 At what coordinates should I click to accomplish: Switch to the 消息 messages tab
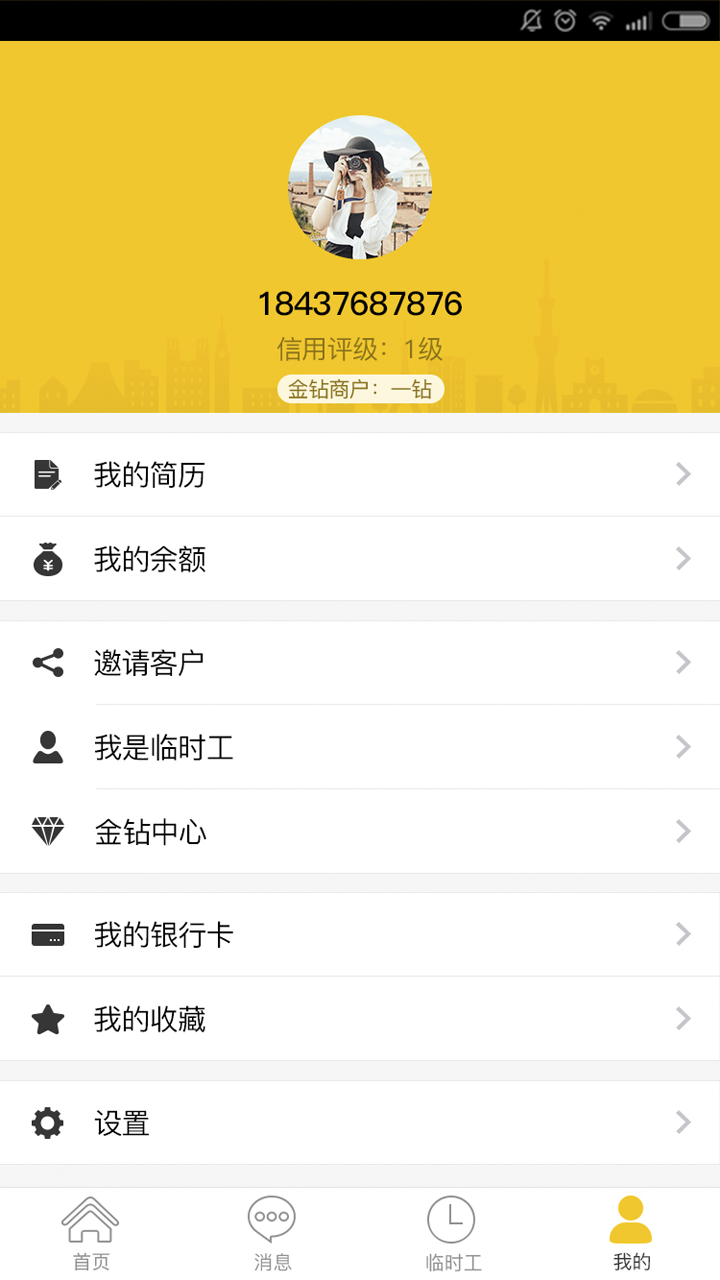click(x=271, y=1234)
